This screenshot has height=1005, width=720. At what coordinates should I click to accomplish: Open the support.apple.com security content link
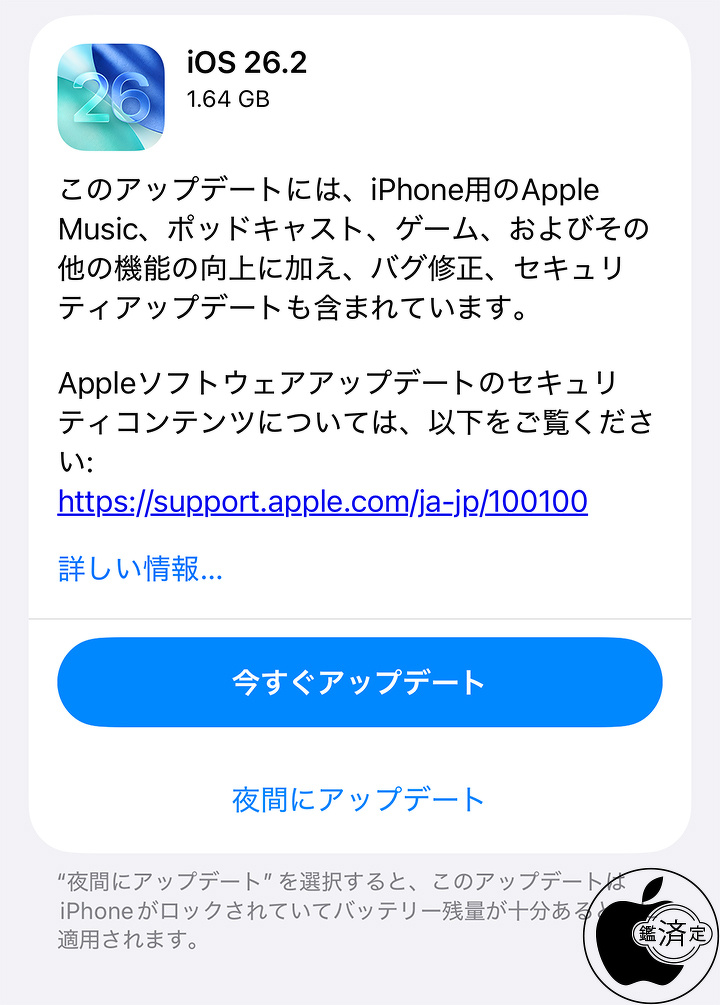pyautogui.click(x=322, y=502)
